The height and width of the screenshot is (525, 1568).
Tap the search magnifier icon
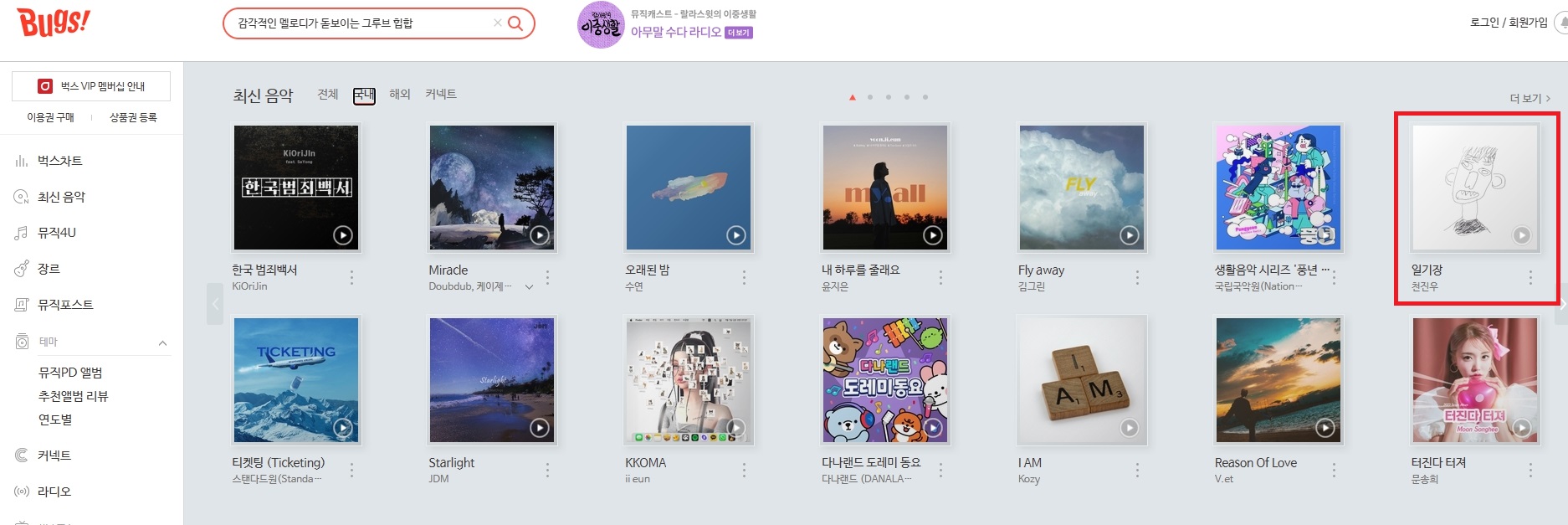516,23
